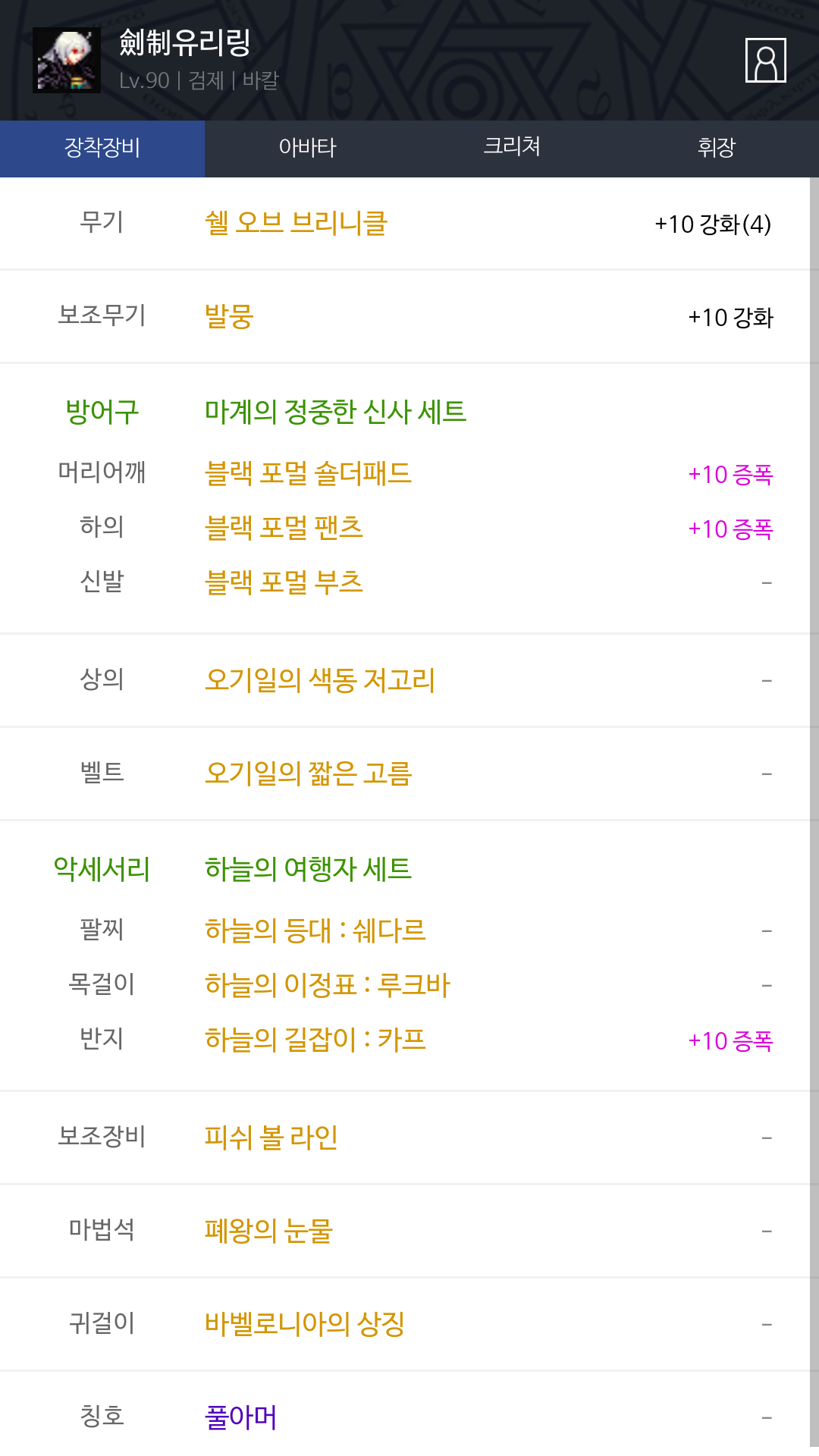Switch to the 휘장 tab

[x=717, y=148]
